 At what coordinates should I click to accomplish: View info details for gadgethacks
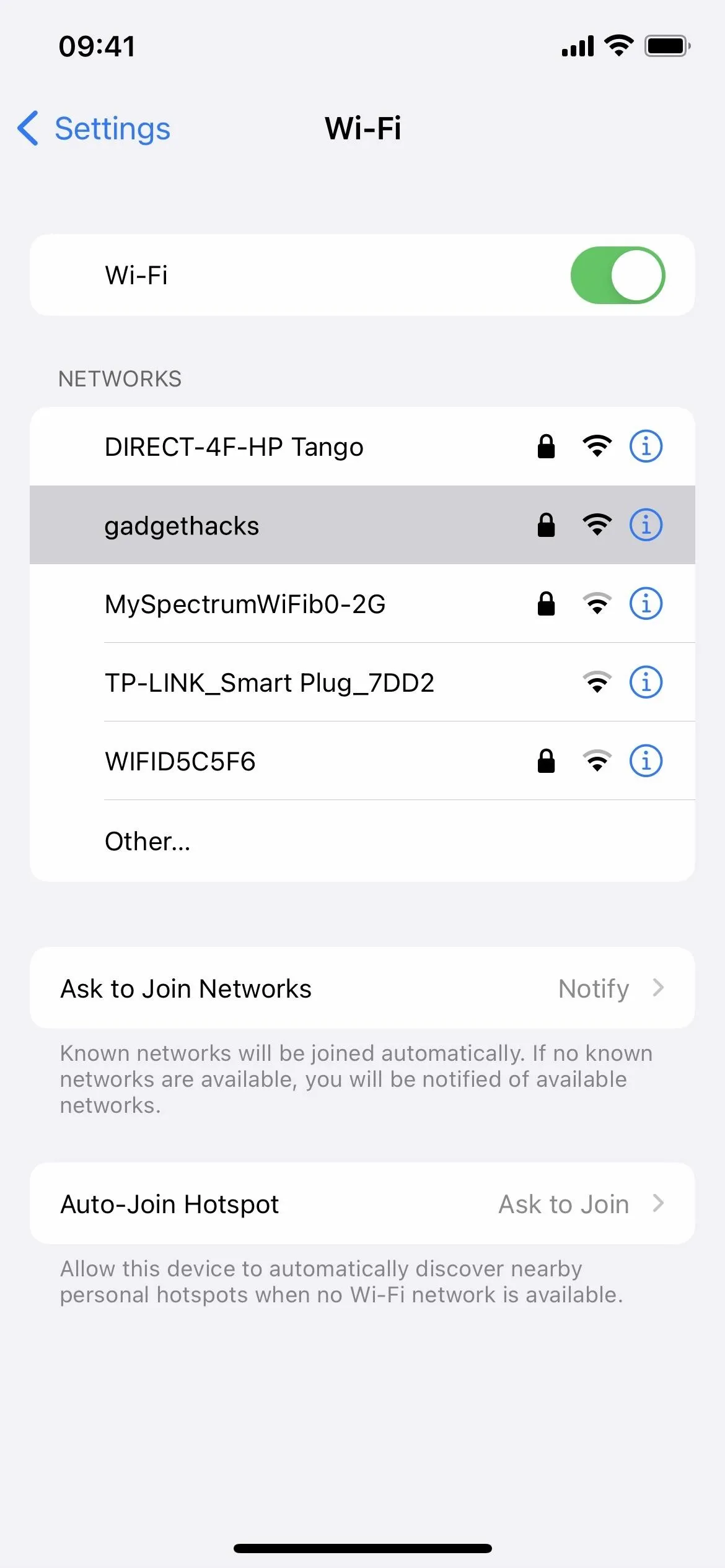pos(646,525)
